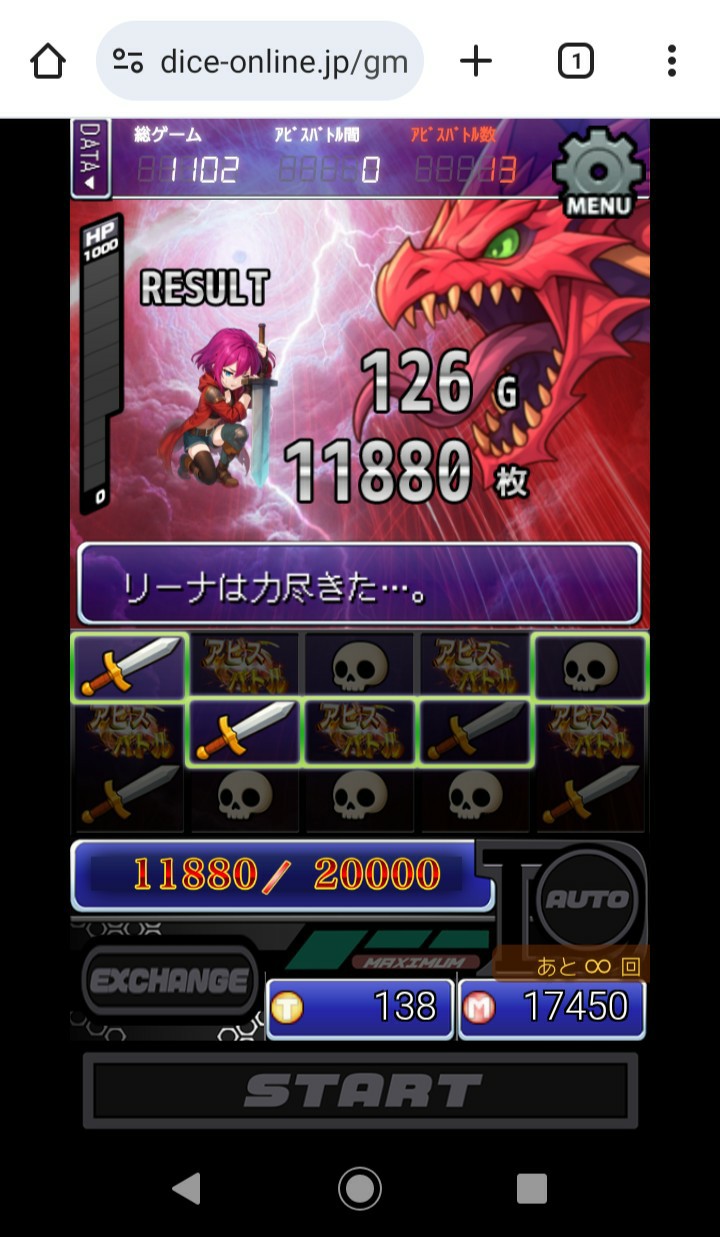Open the gear MENU button
The height and width of the screenshot is (1237, 720).
pyautogui.click(x=598, y=172)
